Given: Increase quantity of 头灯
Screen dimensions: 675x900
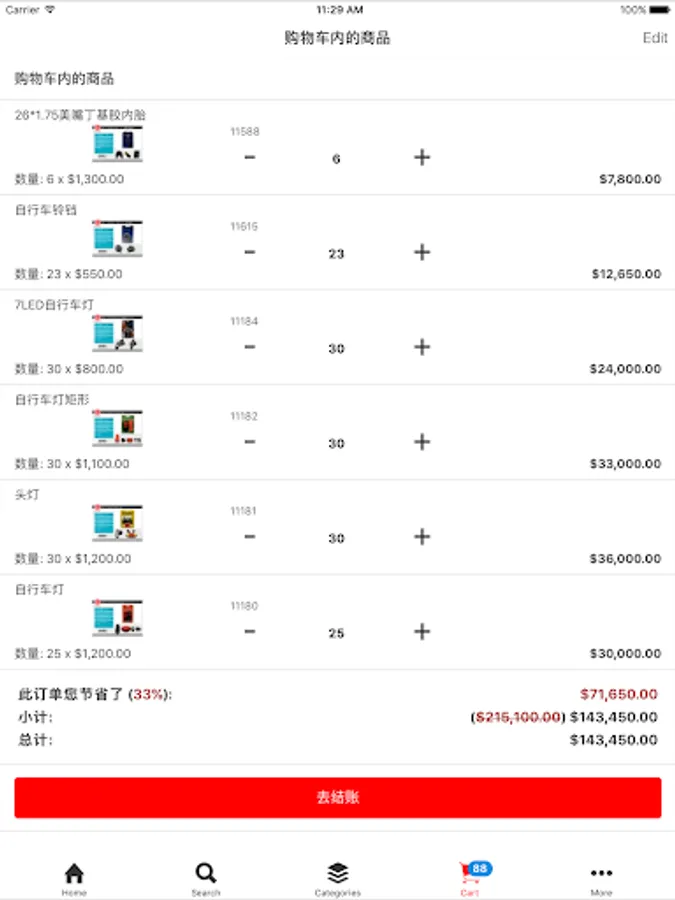Looking at the screenshot, I should coord(422,537).
